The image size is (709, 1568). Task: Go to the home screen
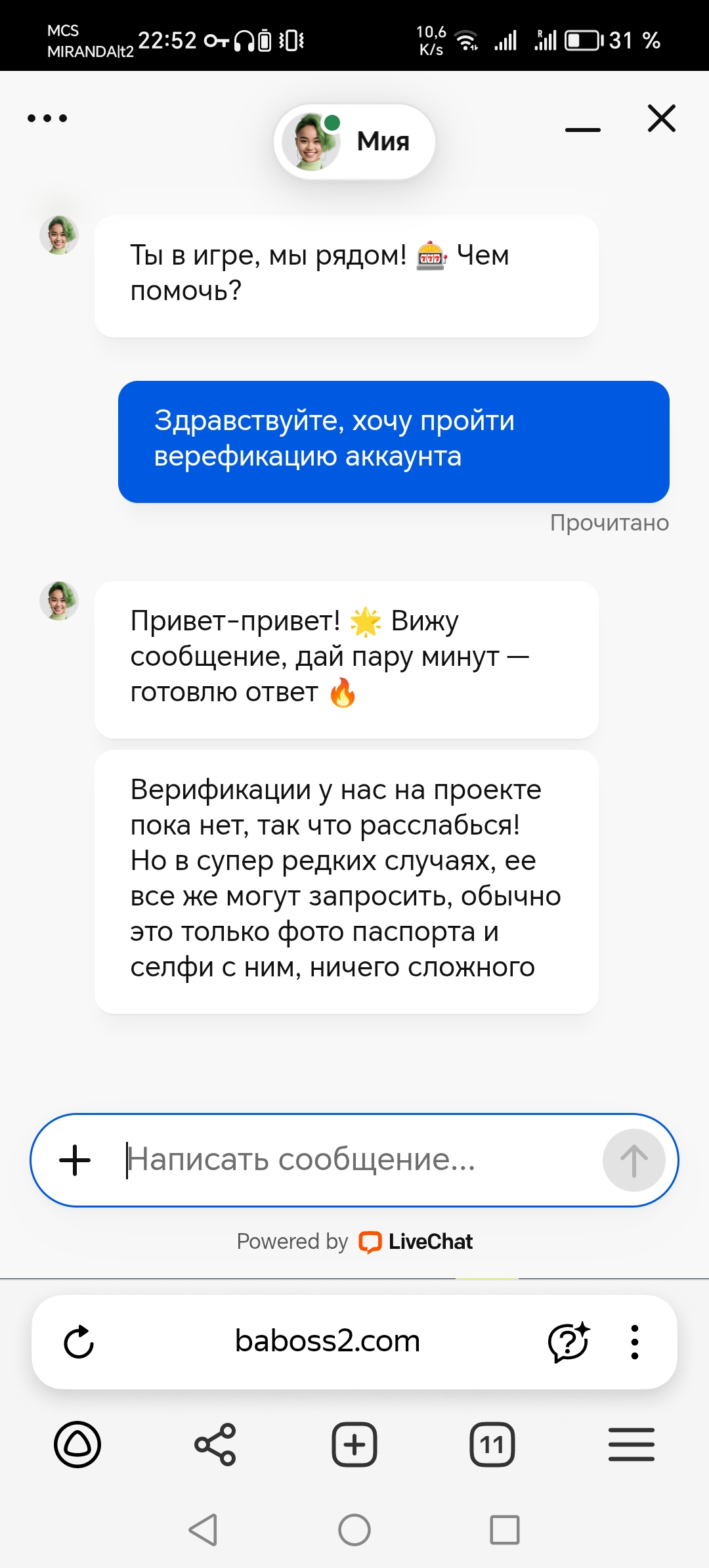click(x=354, y=1530)
